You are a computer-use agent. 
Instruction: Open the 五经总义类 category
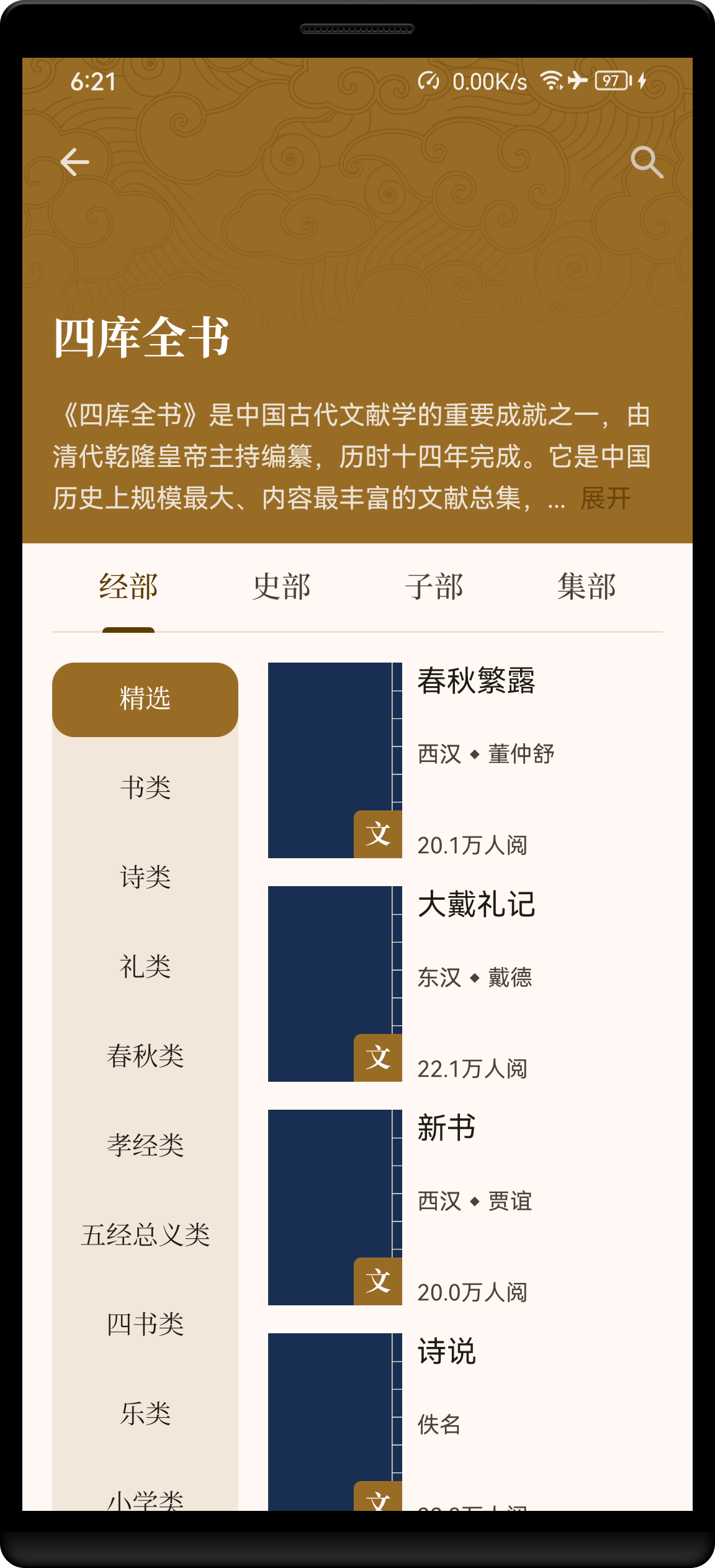[145, 1235]
